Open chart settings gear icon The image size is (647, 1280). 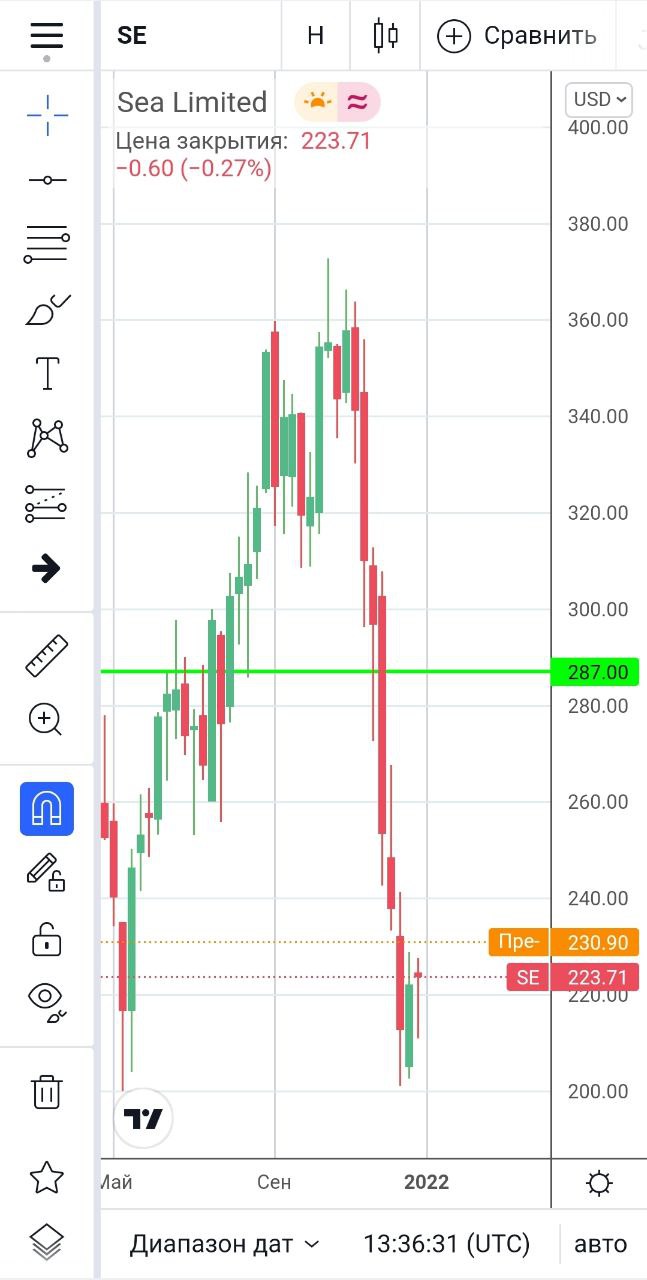tap(599, 1184)
